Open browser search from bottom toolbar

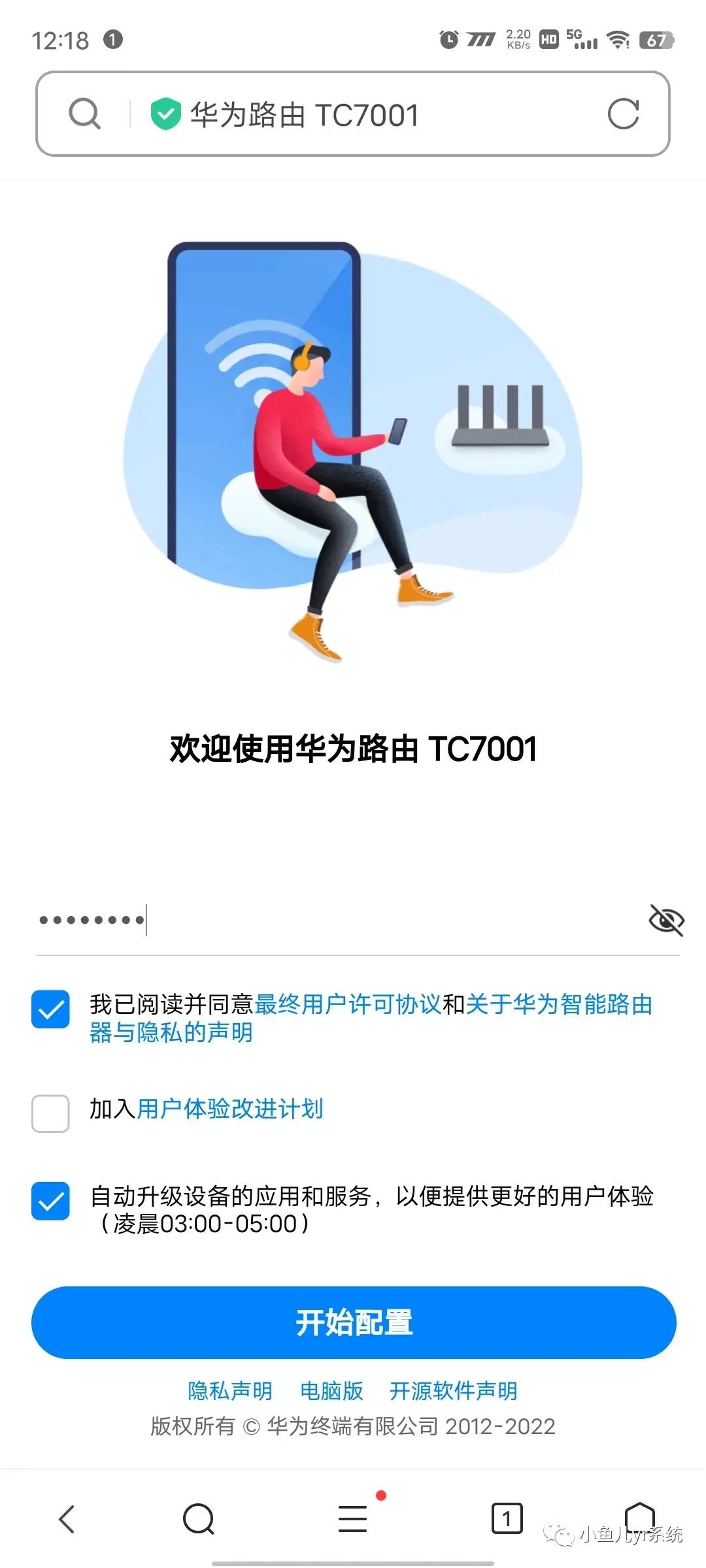coord(198,1518)
